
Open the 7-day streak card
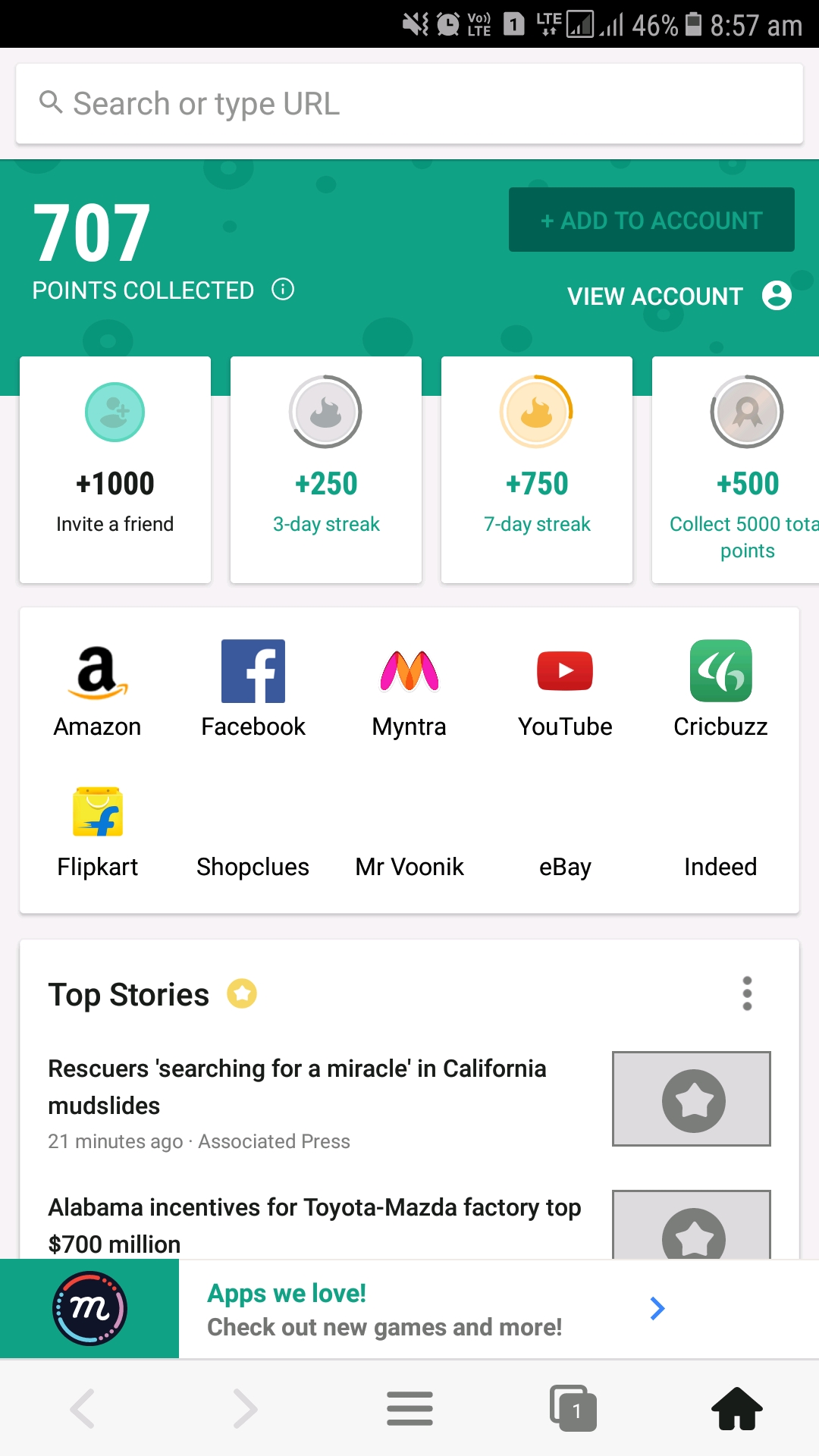click(x=537, y=469)
